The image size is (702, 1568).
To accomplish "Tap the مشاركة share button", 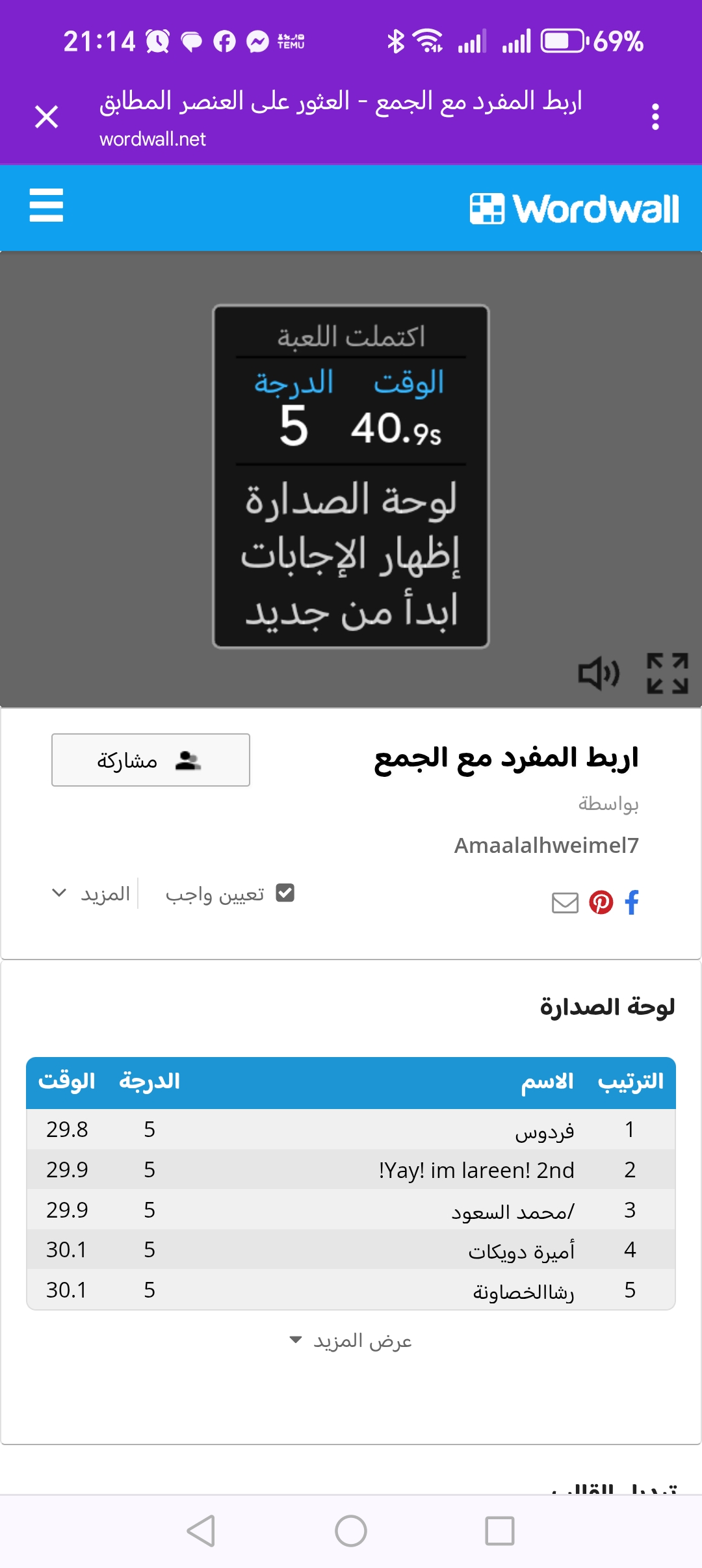I will pyautogui.click(x=151, y=760).
